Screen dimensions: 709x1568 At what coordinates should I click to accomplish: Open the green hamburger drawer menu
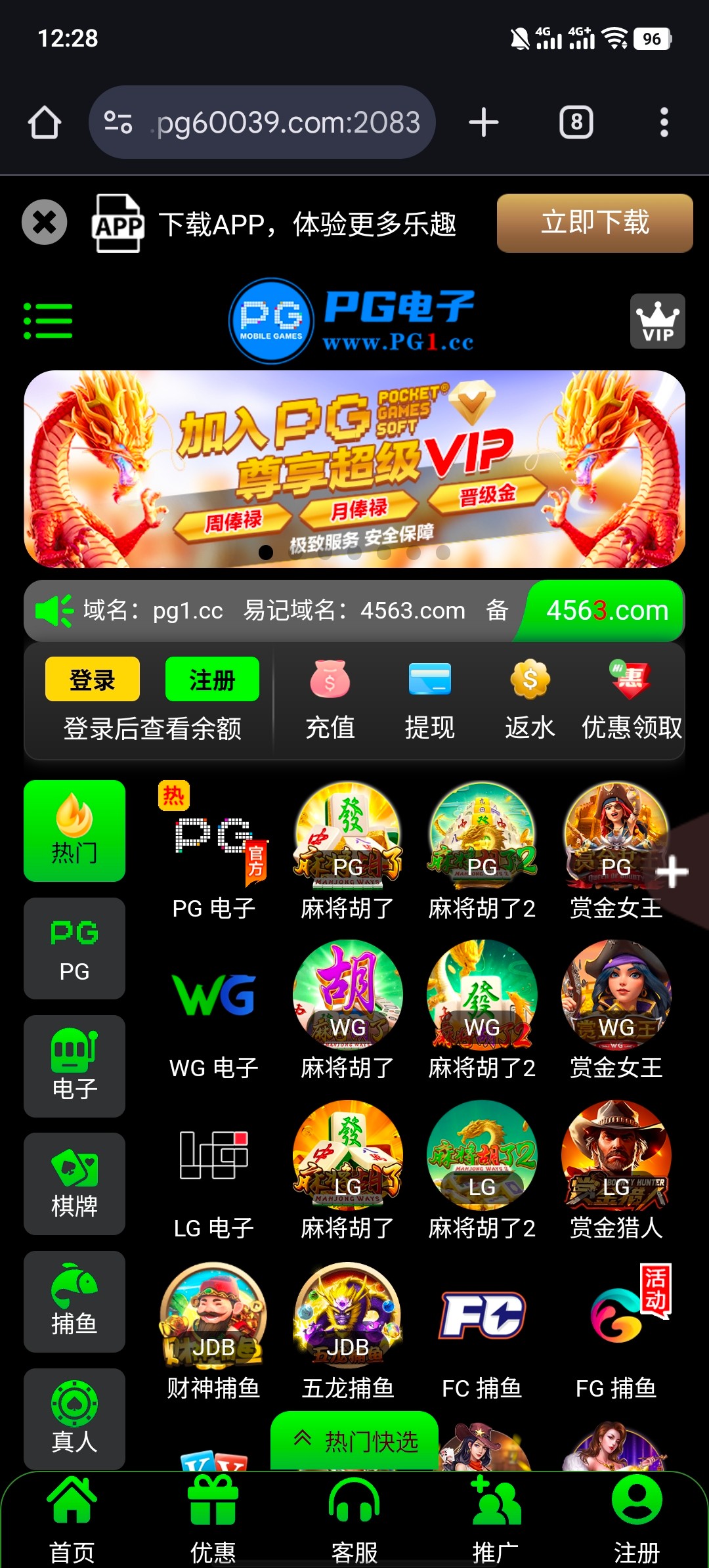coord(48,321)
